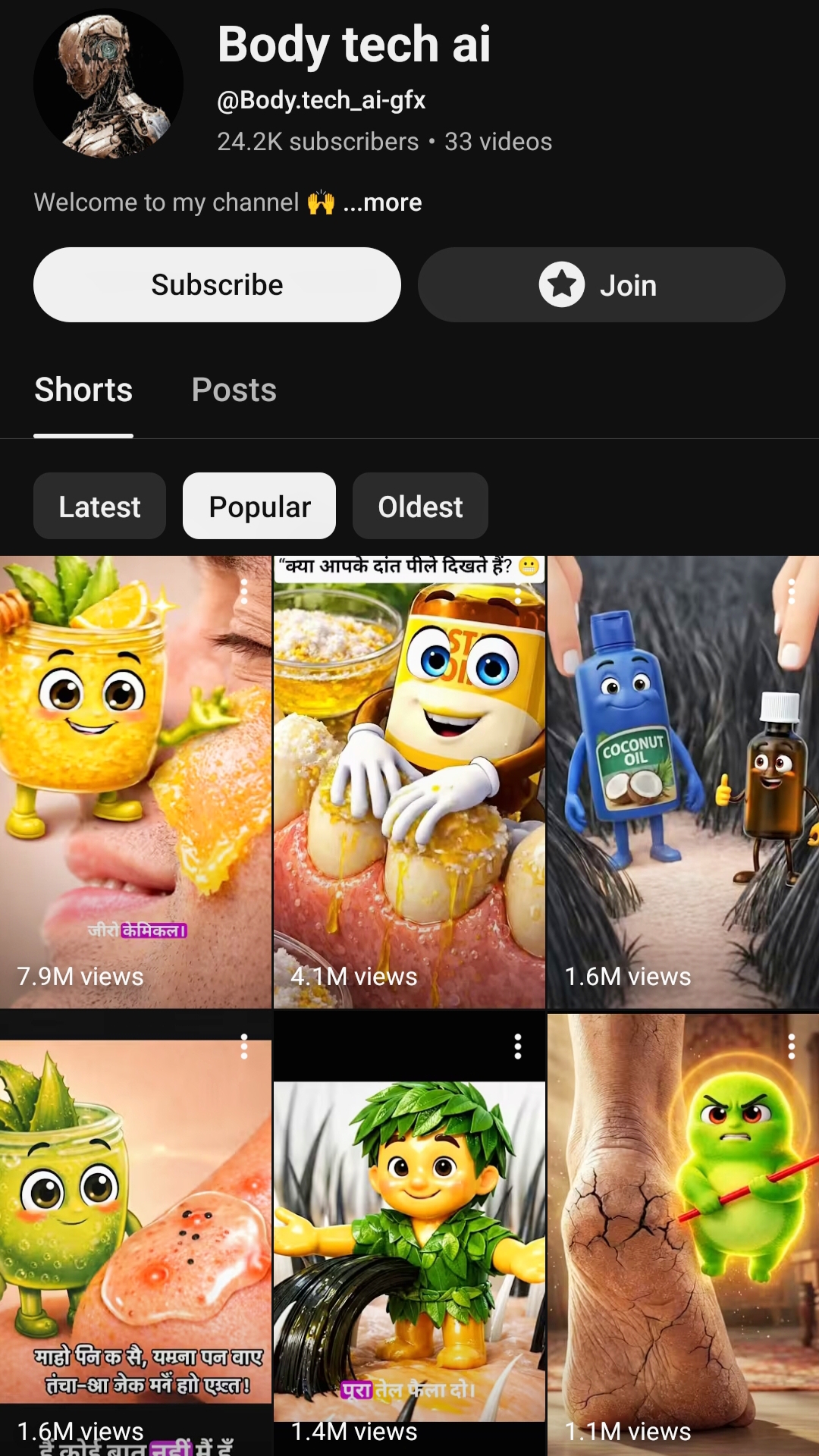The image size is (819, 1456).
Task: Open options menu on coconut oil short
Action: (x=792, y=591)
